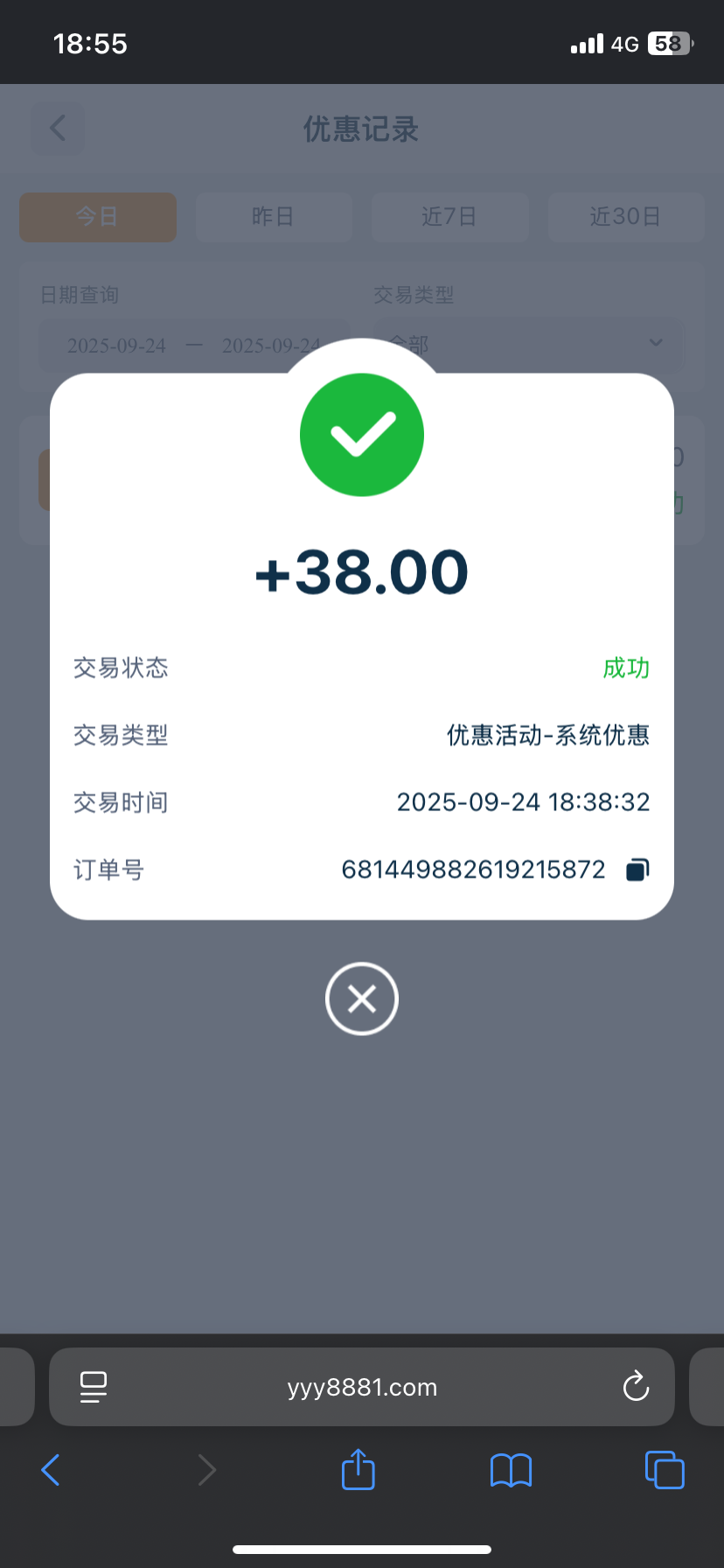Tap the battery indicator showing 58
Image resolution: width=724 pixels, height=1568 pixels.
click(x=669, y=43)
